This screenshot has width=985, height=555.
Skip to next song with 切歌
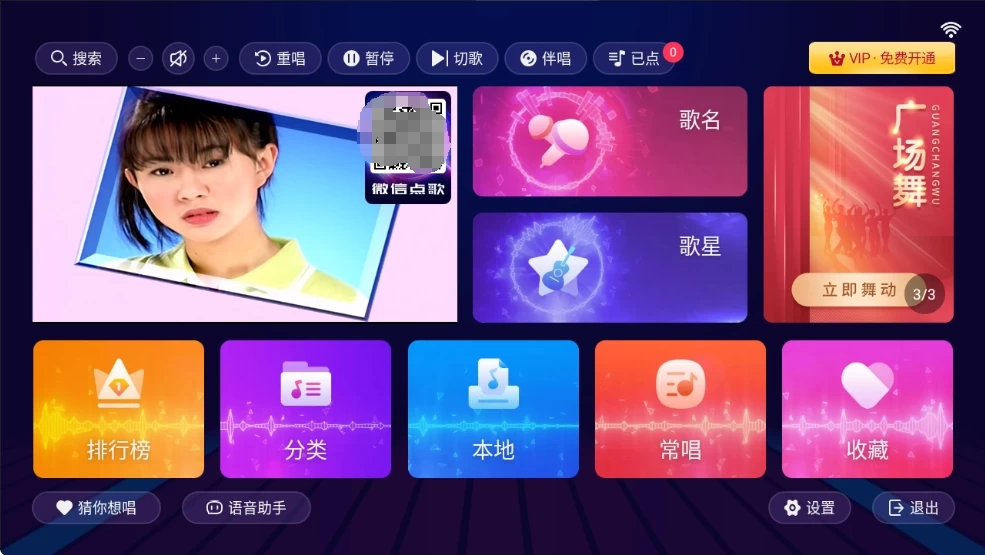click(456, 59)
